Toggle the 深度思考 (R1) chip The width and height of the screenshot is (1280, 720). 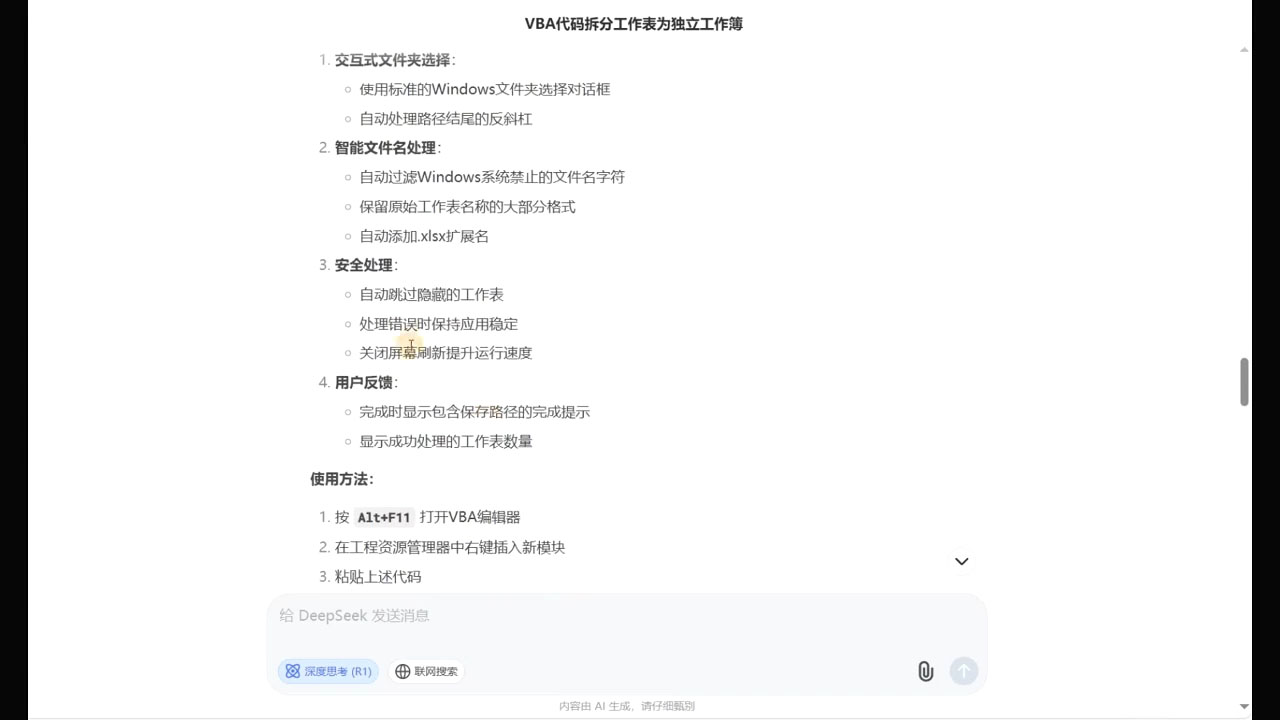pyautogui.click(x=328, y=672)
